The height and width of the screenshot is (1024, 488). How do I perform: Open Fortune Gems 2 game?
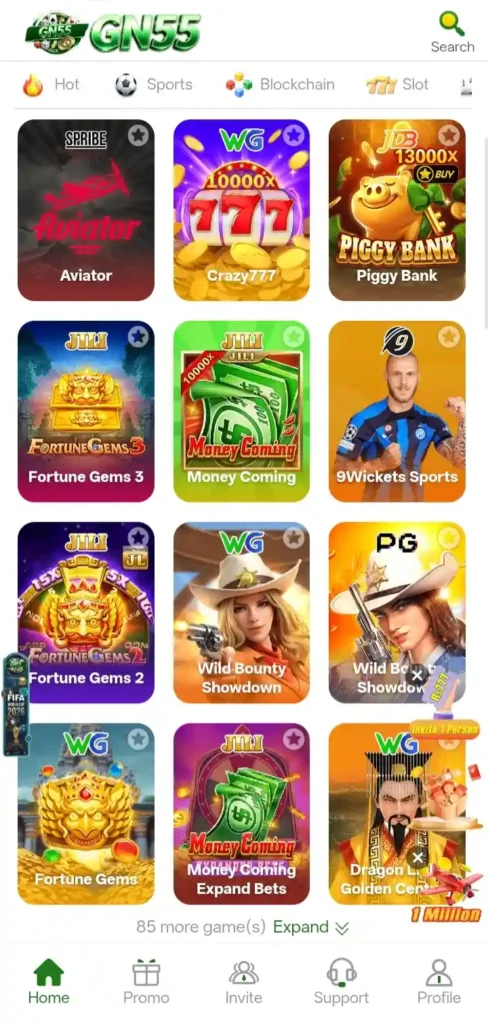click(x=86, y=612)
